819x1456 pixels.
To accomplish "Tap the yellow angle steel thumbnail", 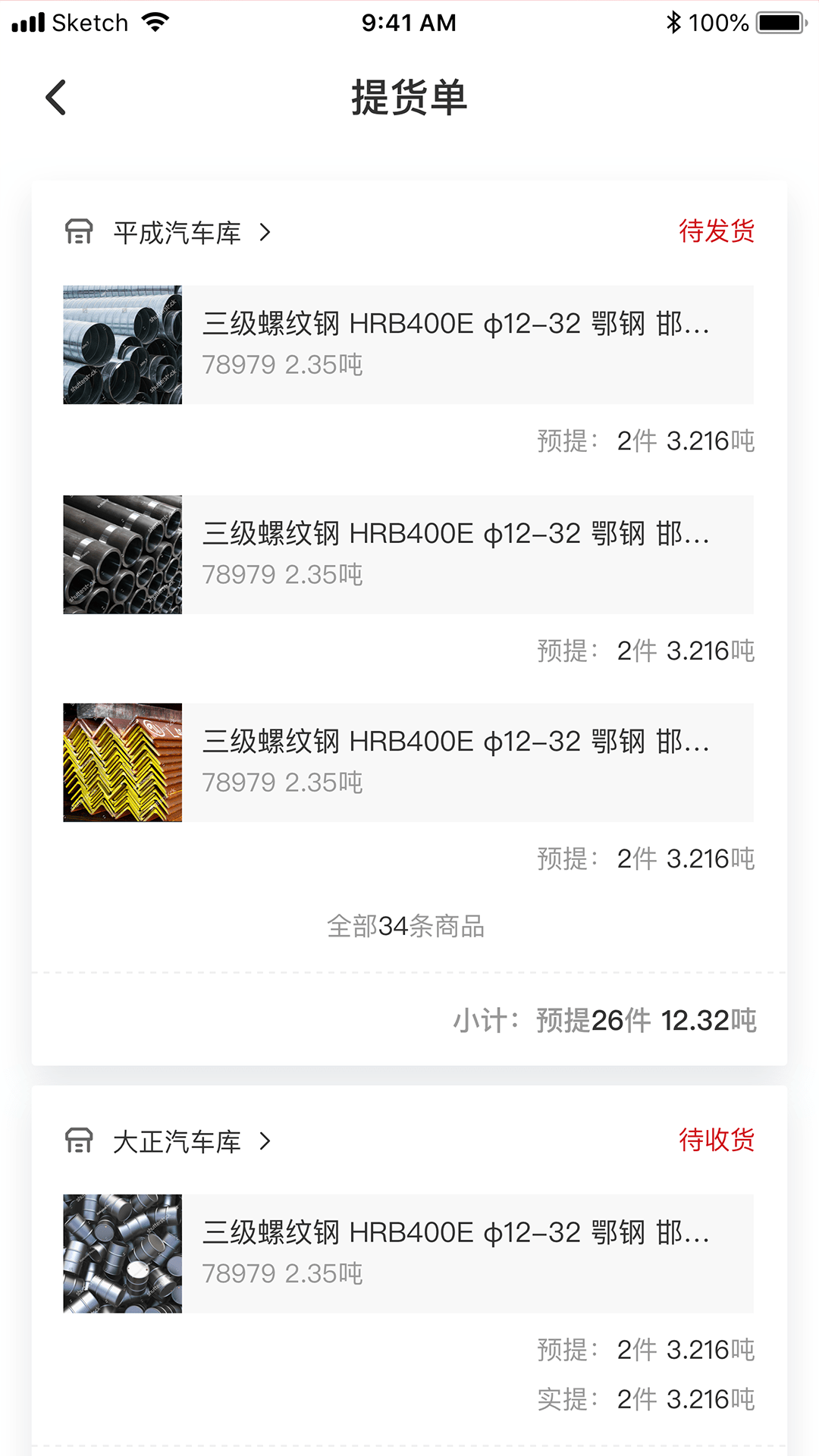I will point(121,761).
